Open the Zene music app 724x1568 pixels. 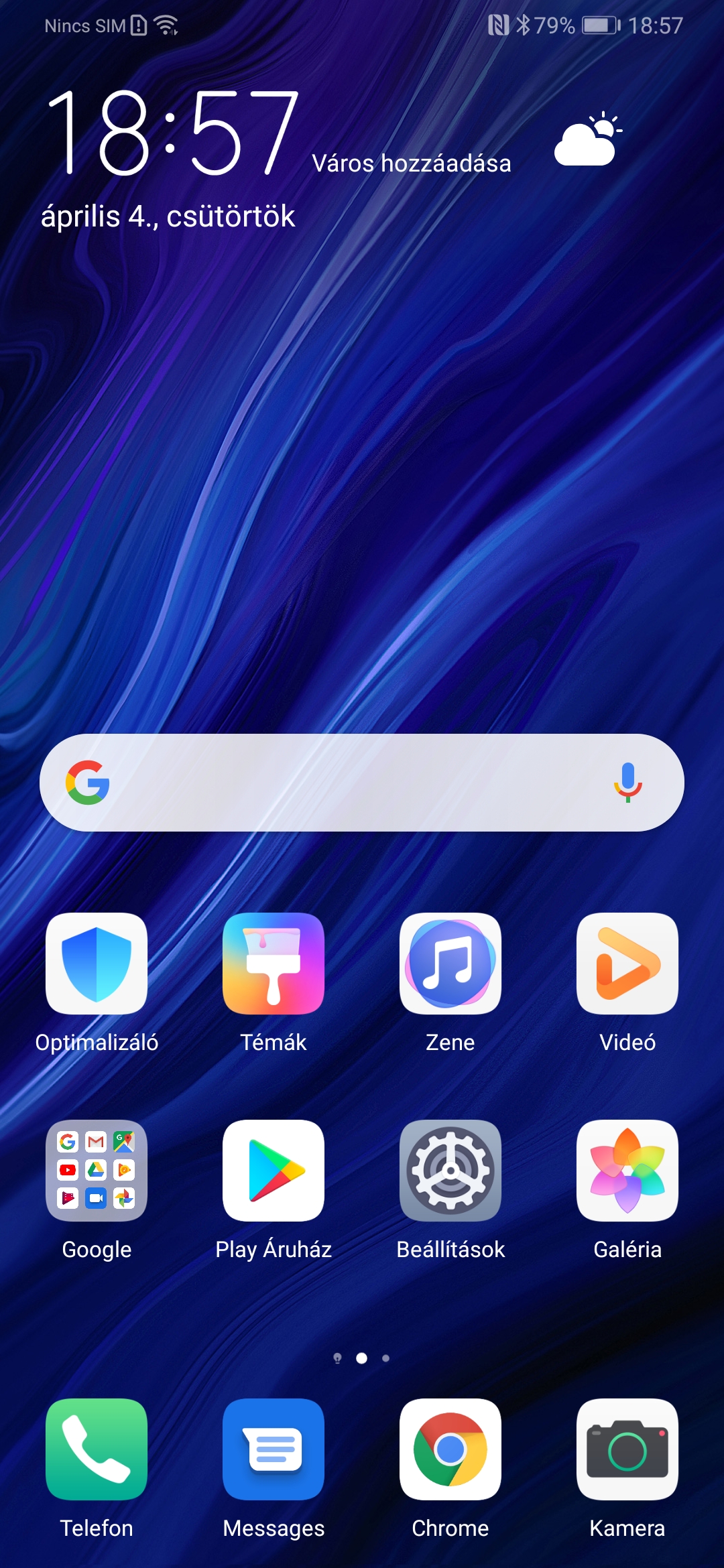450,964
